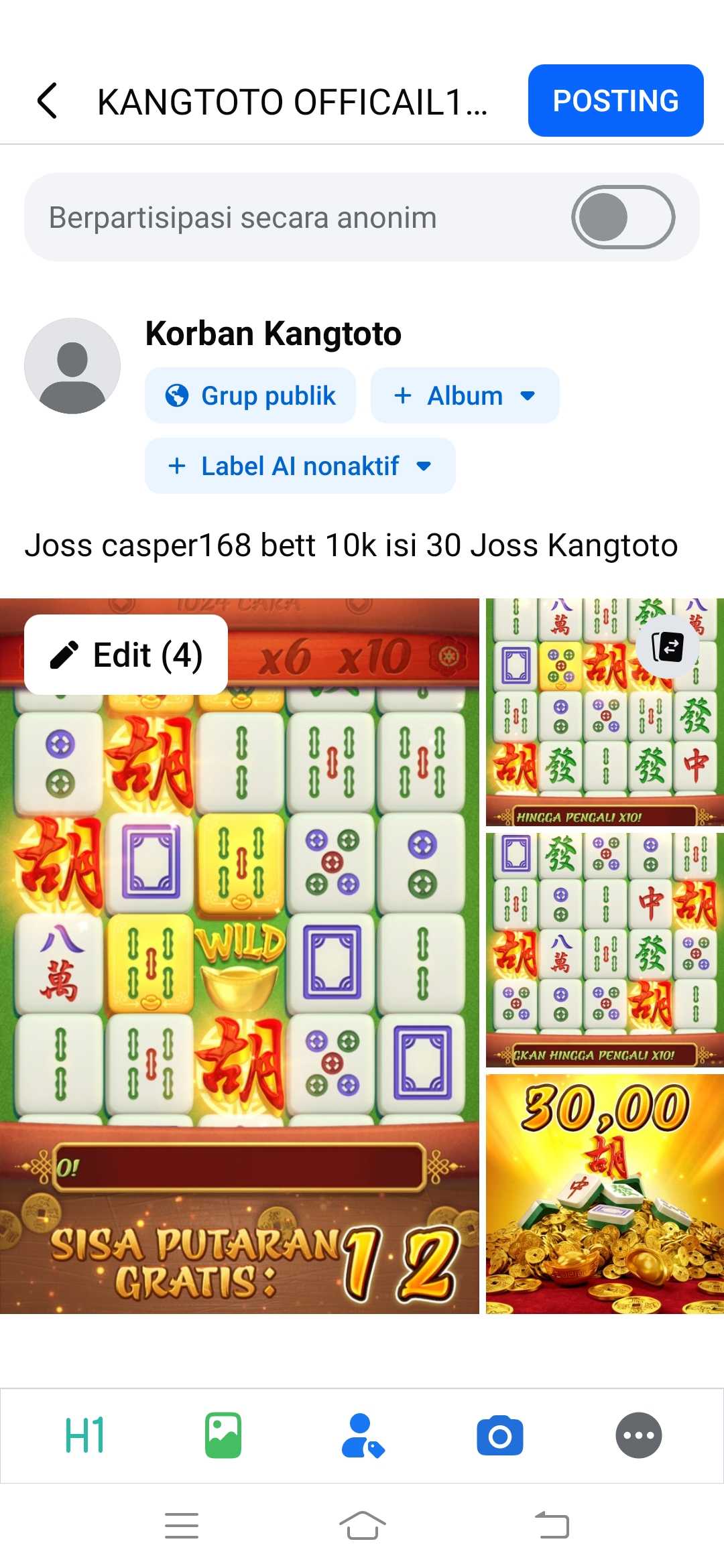This screenshot has width=724, height=1568.
Task: Edit the post text about casper168
Action: pos(351,545)
